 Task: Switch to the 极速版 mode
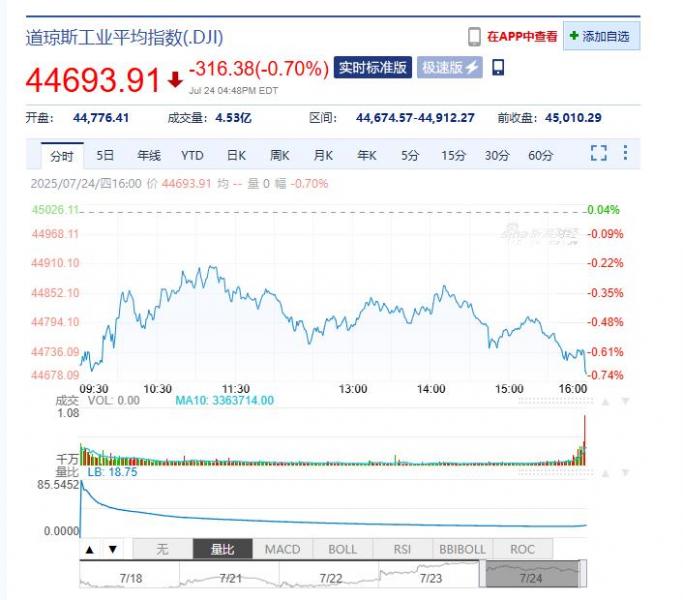pos(449,67)
